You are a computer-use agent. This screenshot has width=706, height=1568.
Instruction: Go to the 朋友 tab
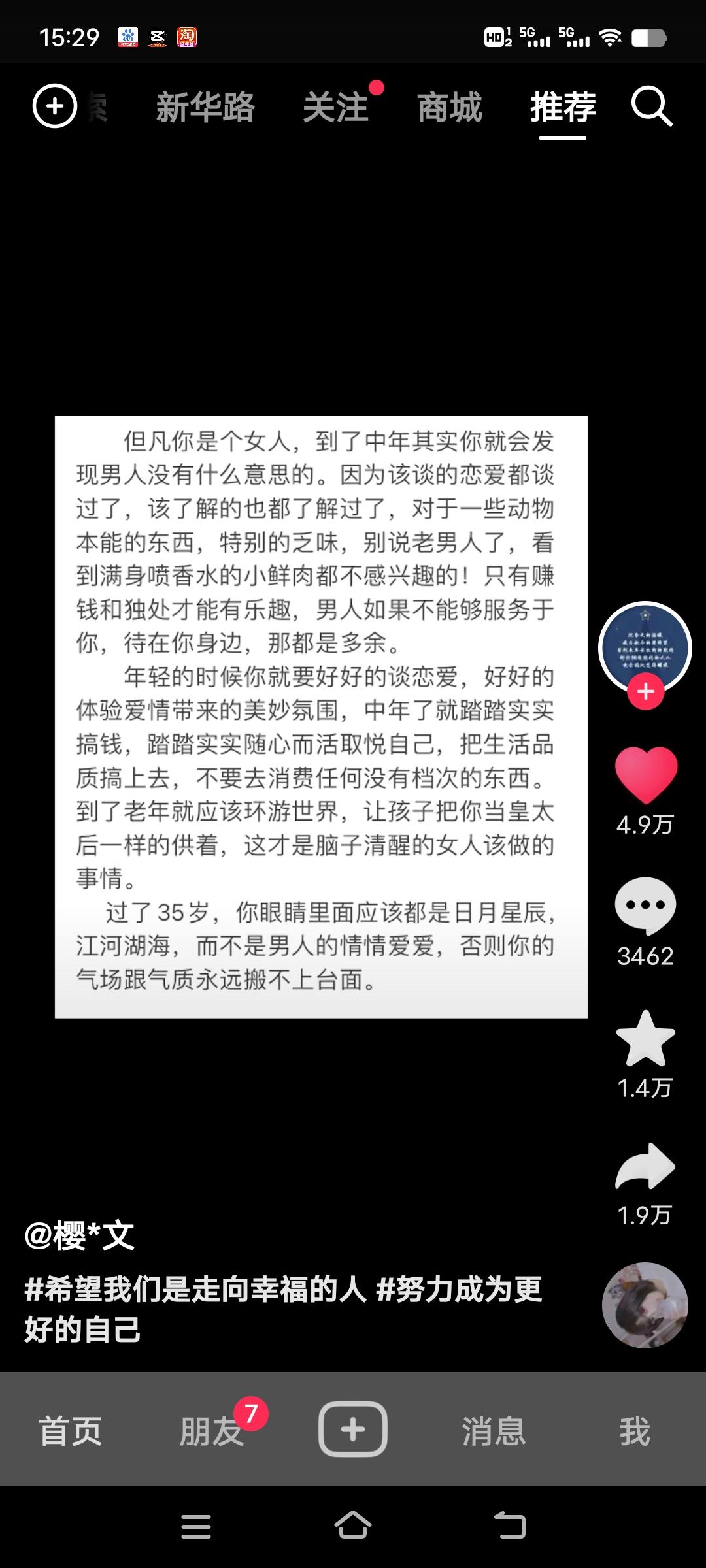(212, 1431)
